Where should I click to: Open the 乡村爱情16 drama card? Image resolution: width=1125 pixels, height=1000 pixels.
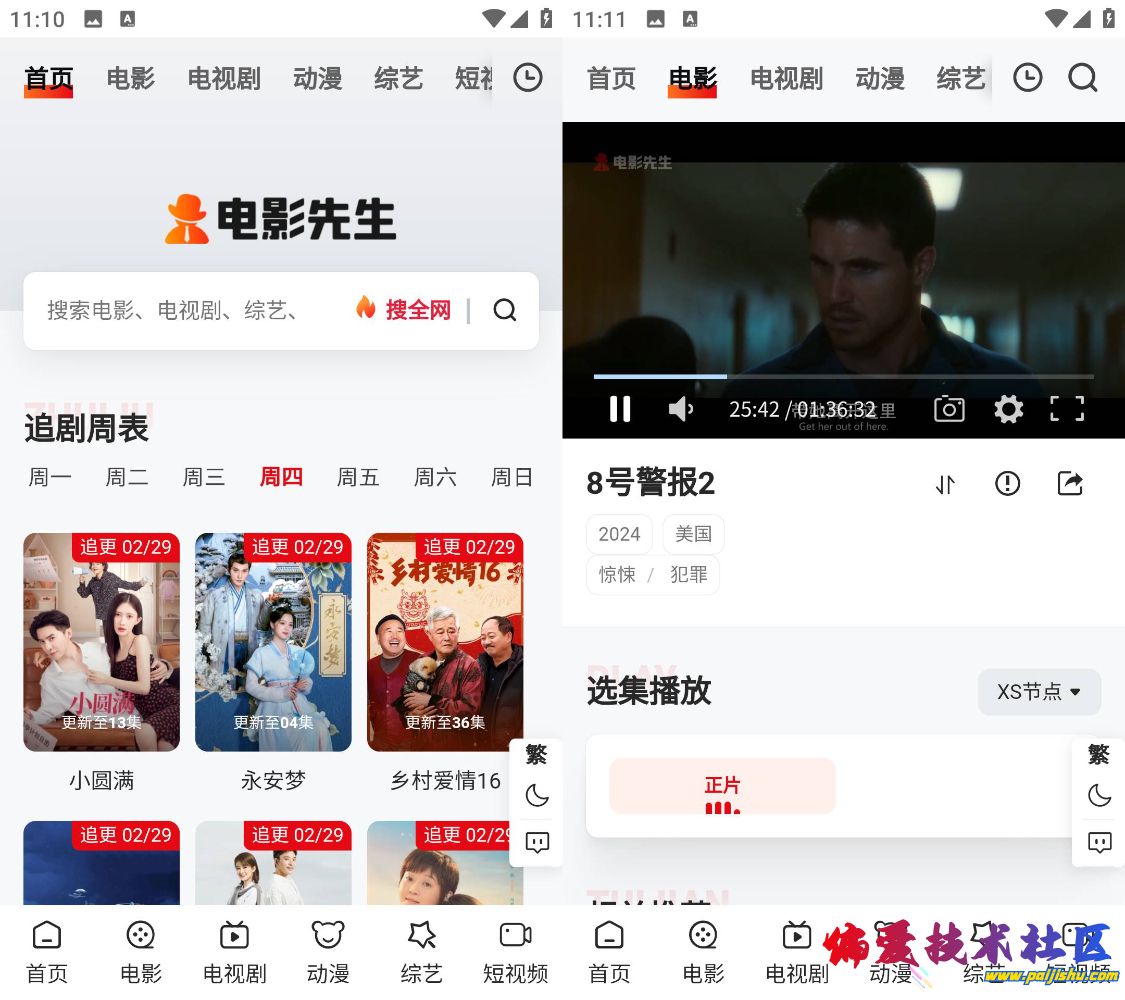tap(445, 642)
